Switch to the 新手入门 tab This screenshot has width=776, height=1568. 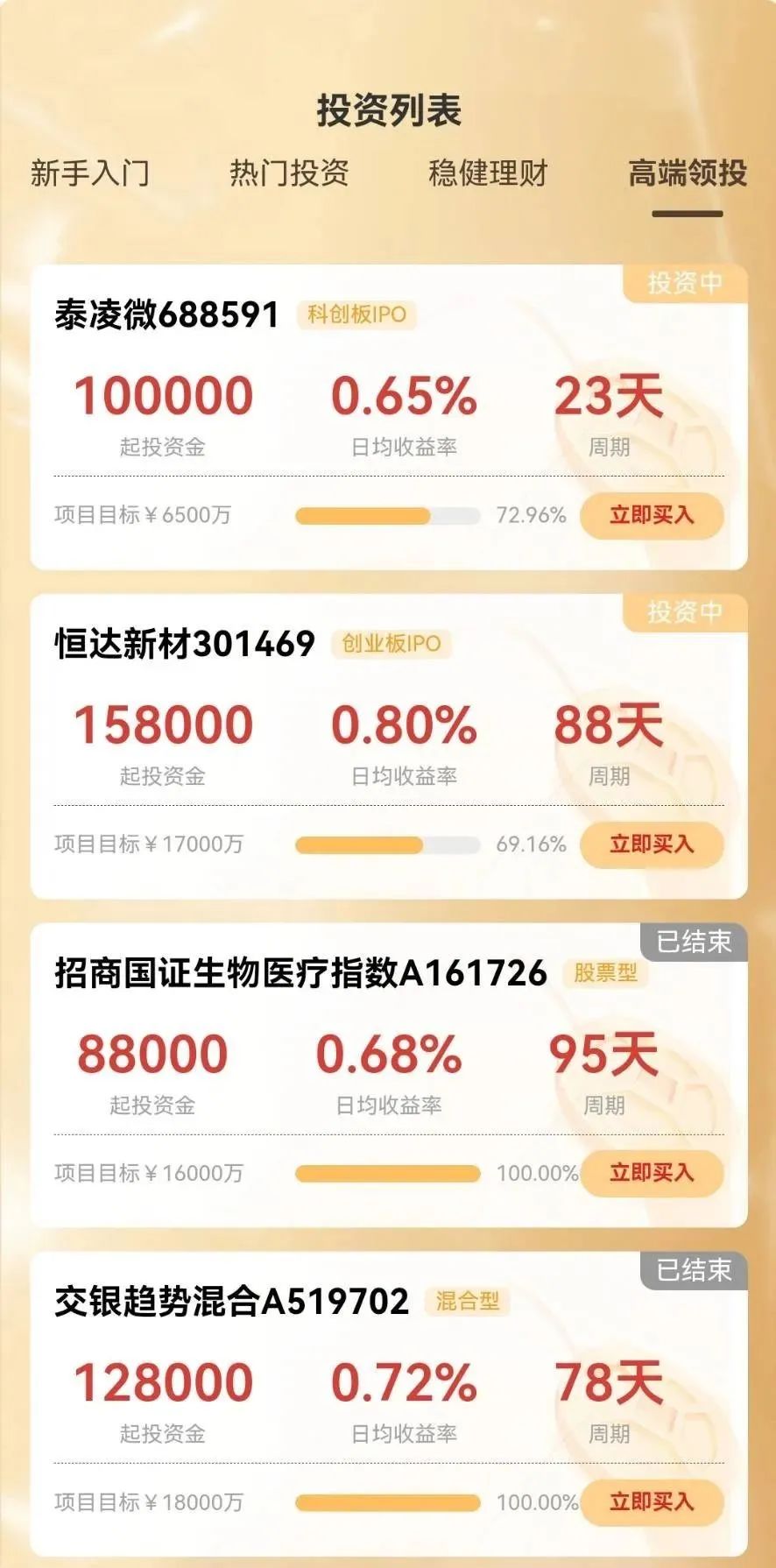[90, 174]
